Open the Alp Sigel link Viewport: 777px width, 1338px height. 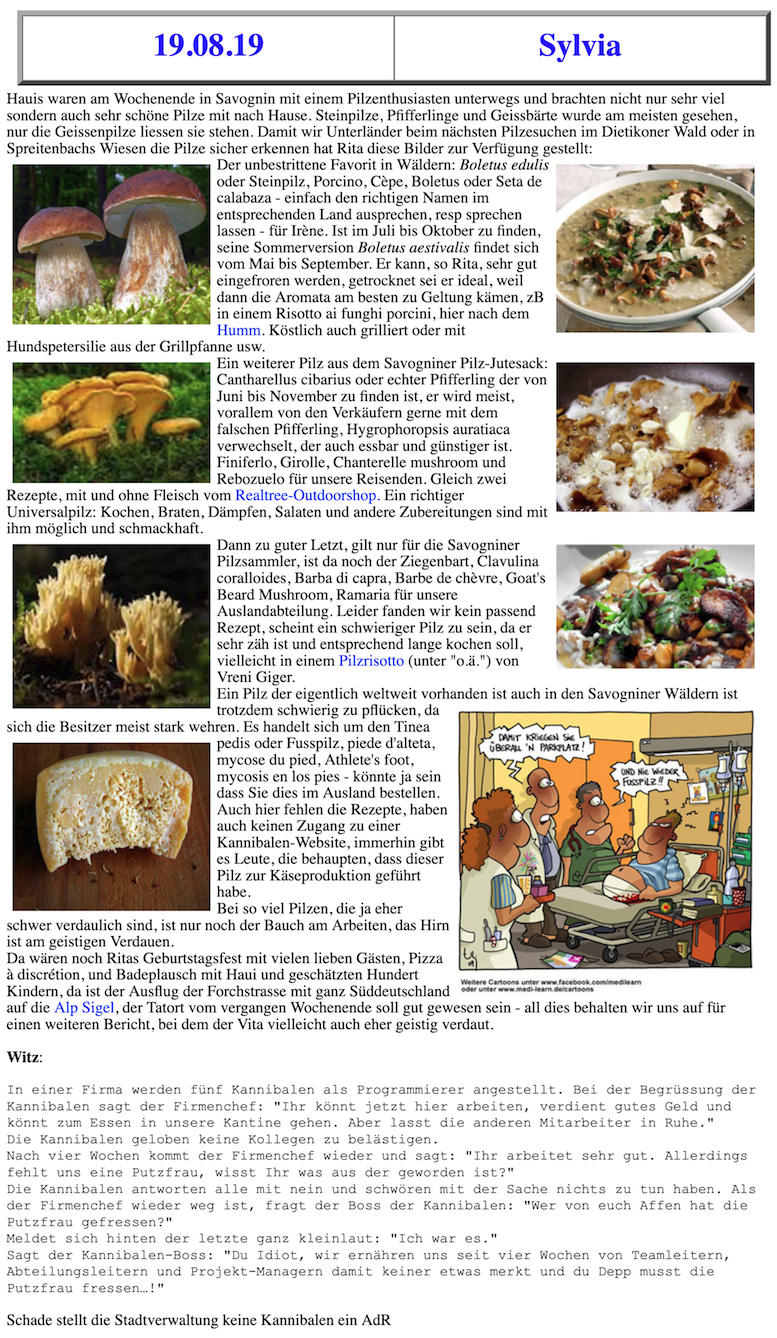86,1007
